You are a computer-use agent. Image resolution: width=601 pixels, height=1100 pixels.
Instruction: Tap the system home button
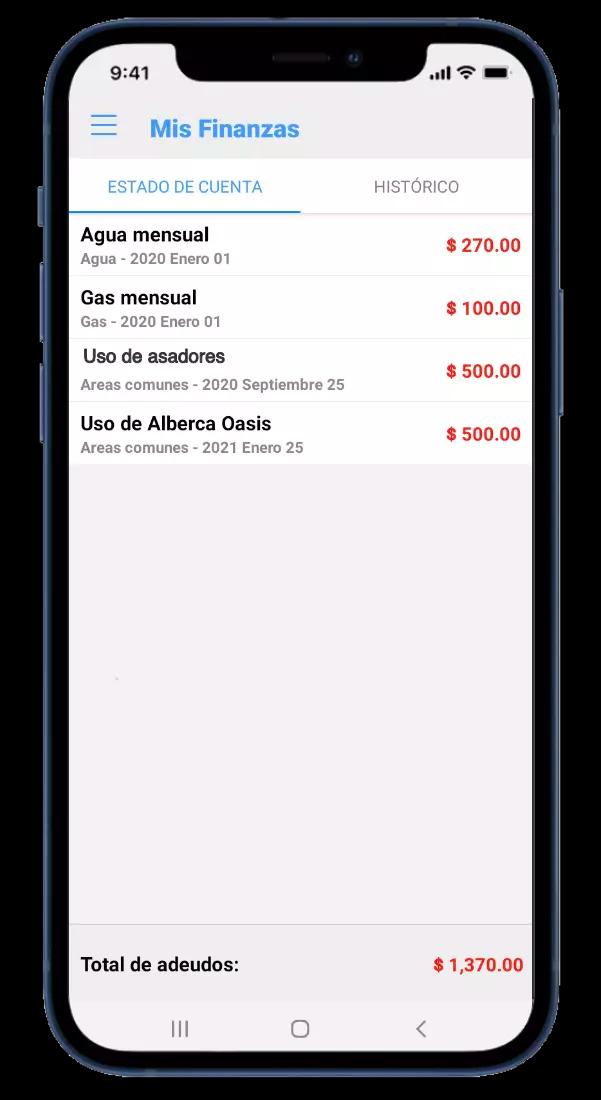tap(300, 1028)
